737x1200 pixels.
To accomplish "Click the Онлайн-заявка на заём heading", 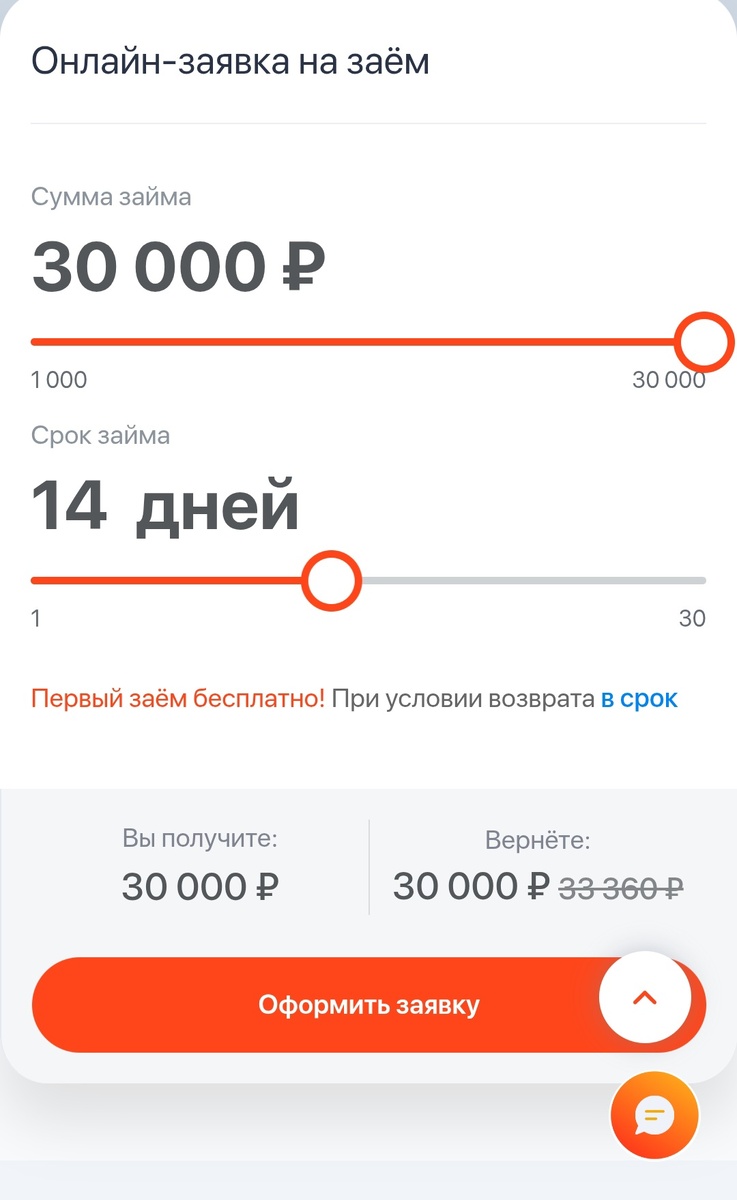I will tap(230, 60).
